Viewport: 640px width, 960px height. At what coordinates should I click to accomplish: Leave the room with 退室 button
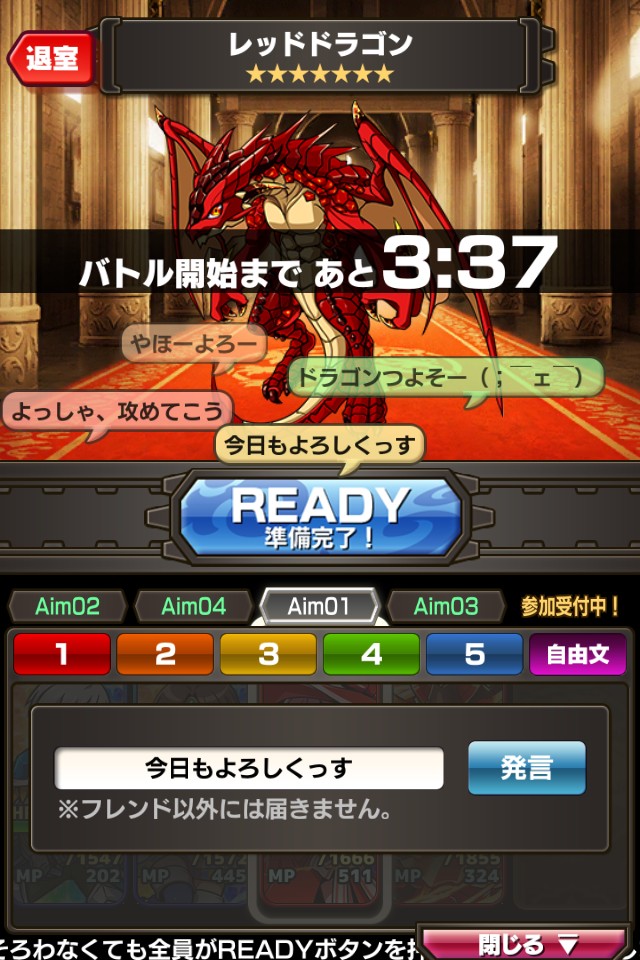50,58
